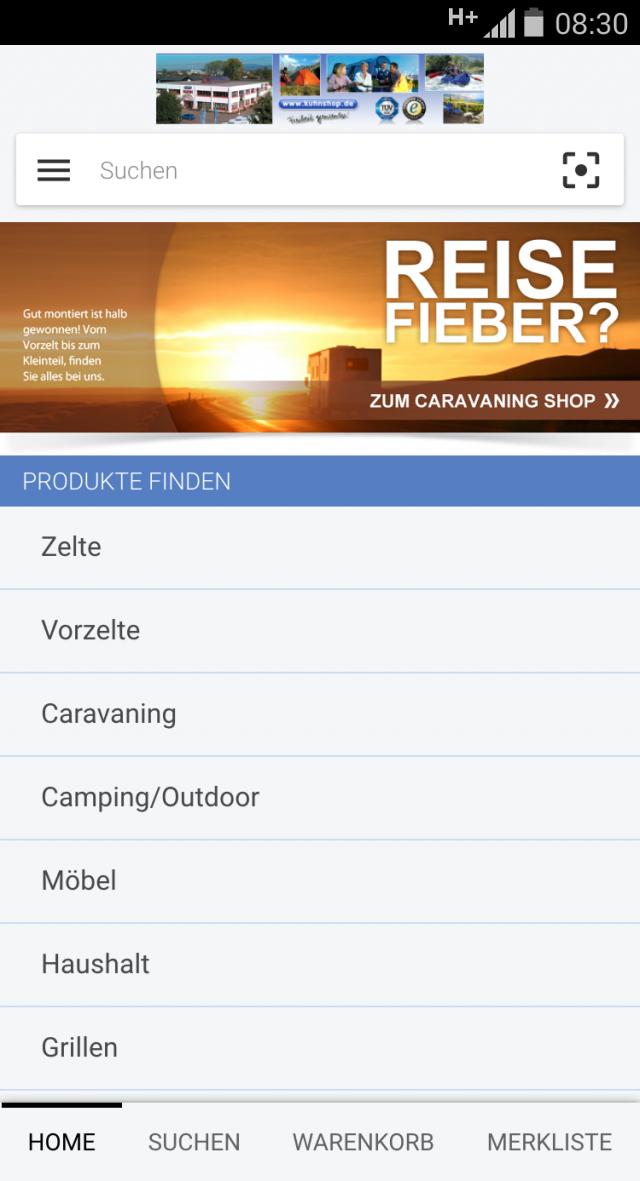Open the hamburger drawer menu
The height and width of the screenshot is (1181, 640).
[x=54, y=170]
